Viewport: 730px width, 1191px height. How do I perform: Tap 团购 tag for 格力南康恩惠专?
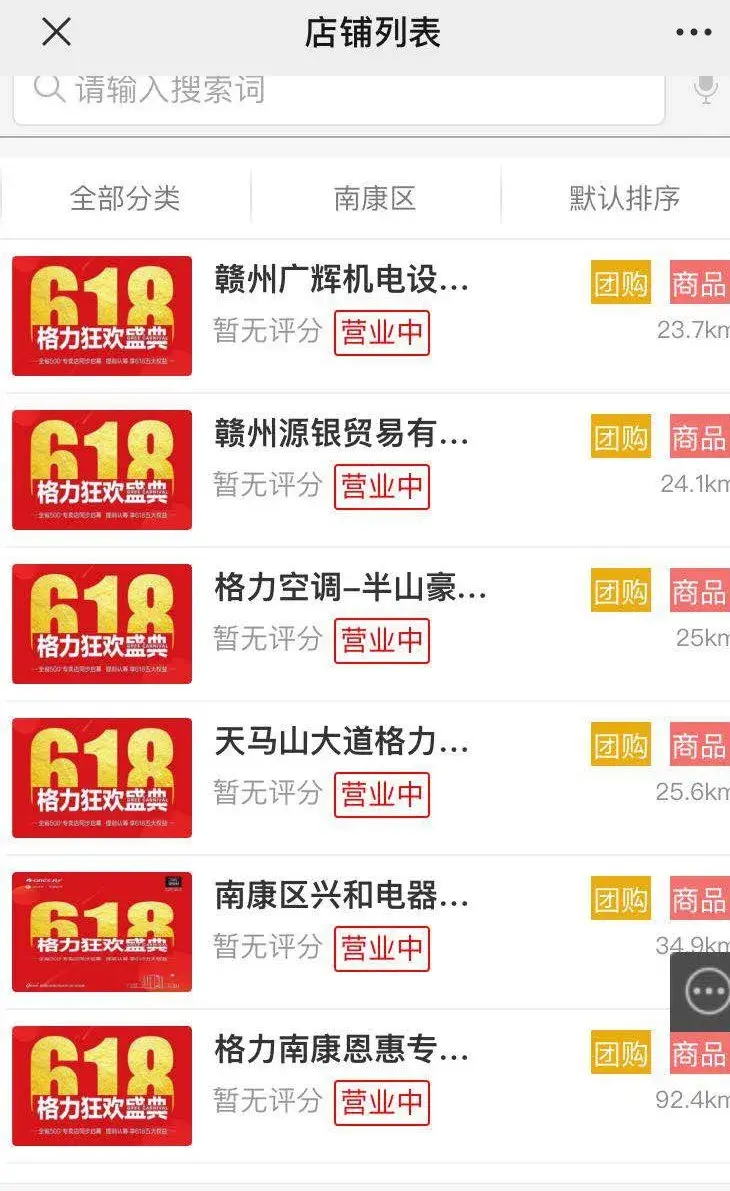tap(621, 1052)
